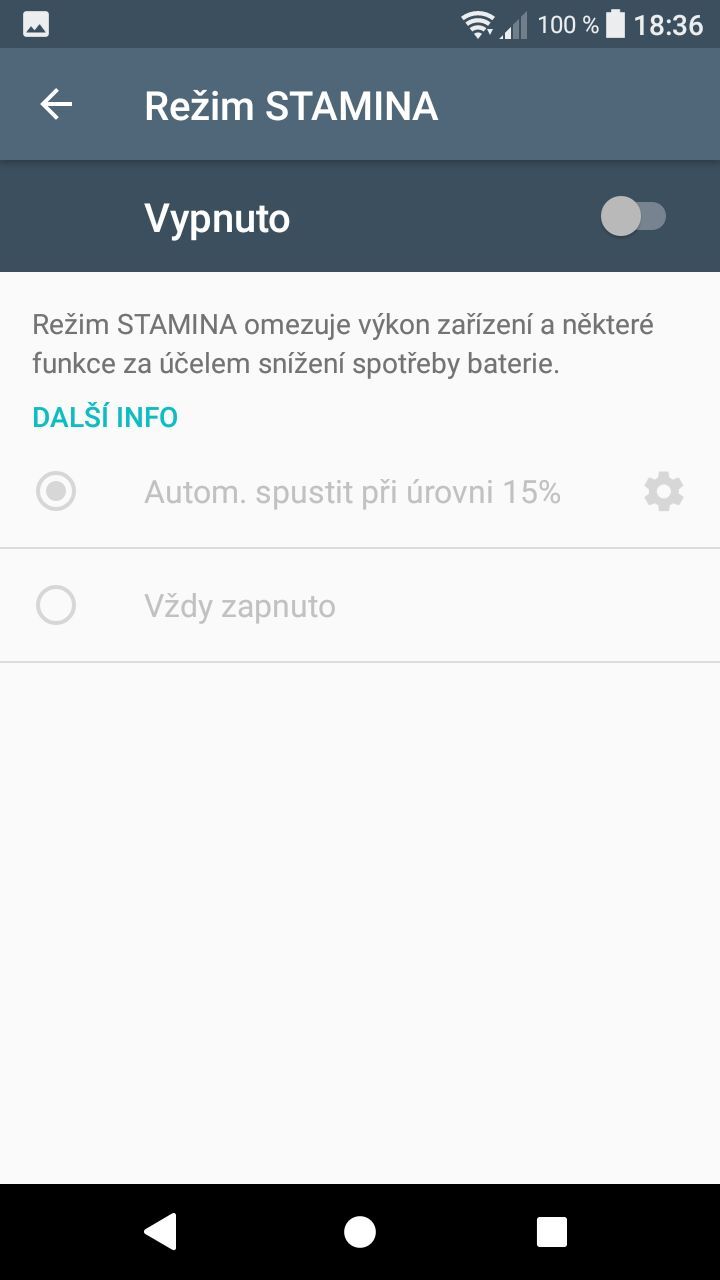720x1280 pixels.
Task: Open settings for automatic STAMINA start level
Action: 664,491
